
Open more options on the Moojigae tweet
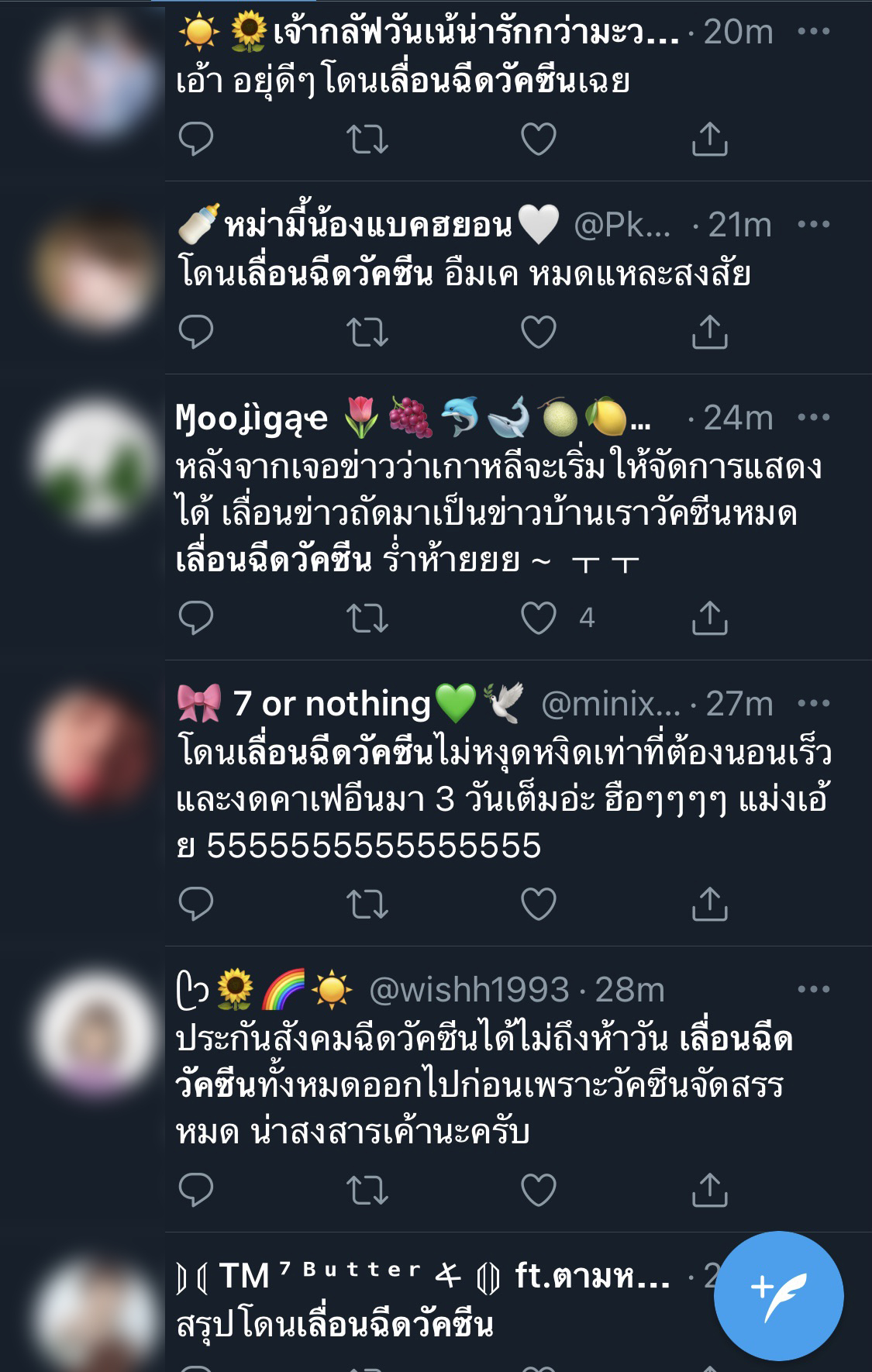click(x=813, y=418)
